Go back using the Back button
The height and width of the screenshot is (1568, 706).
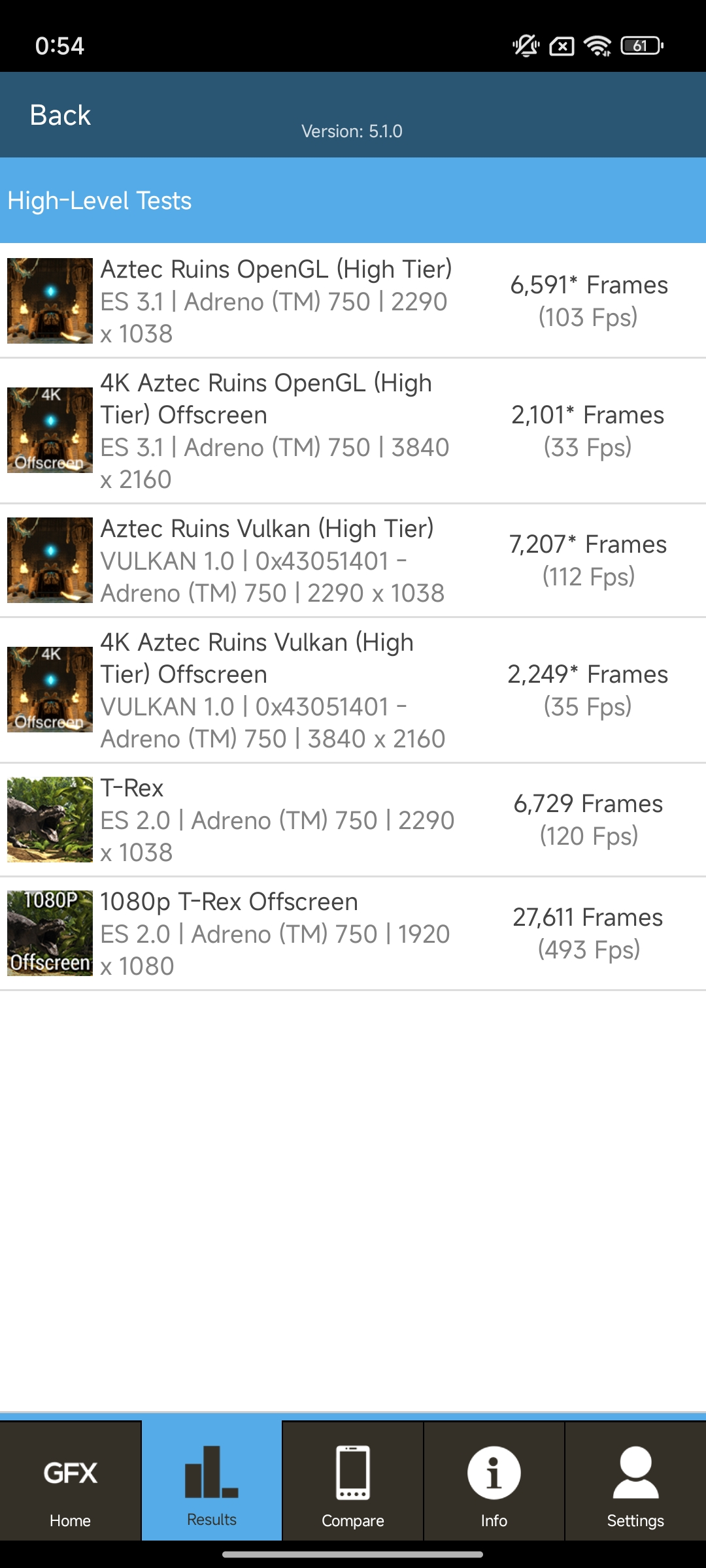click(60, 115)
